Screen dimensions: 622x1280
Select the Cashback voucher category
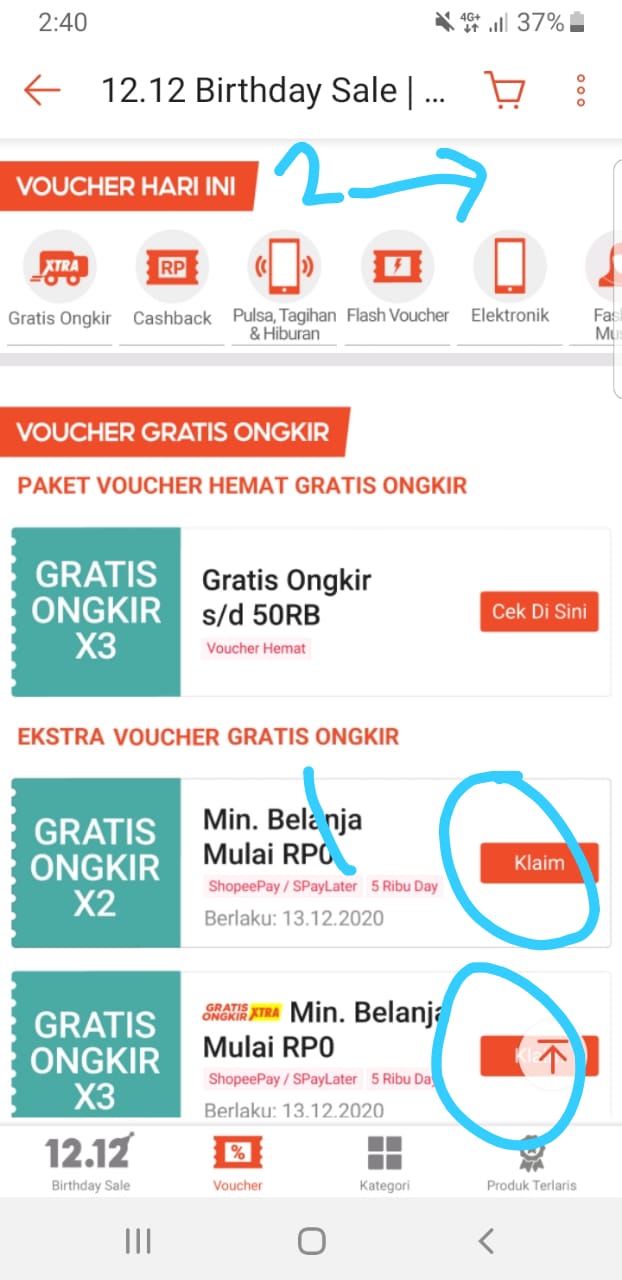point(172,280)
